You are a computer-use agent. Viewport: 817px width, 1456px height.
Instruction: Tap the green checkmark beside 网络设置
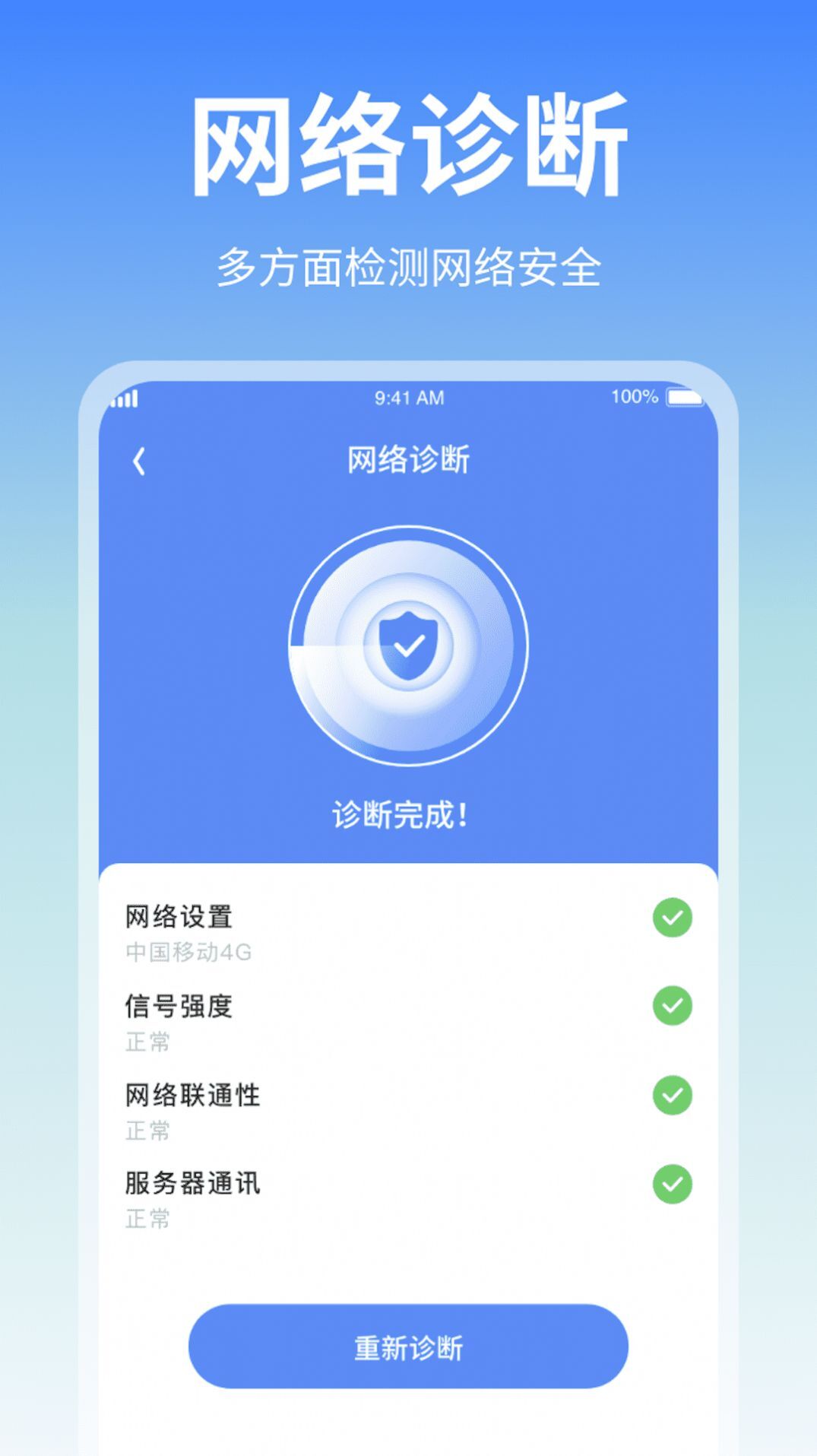(x=672, y=918)
